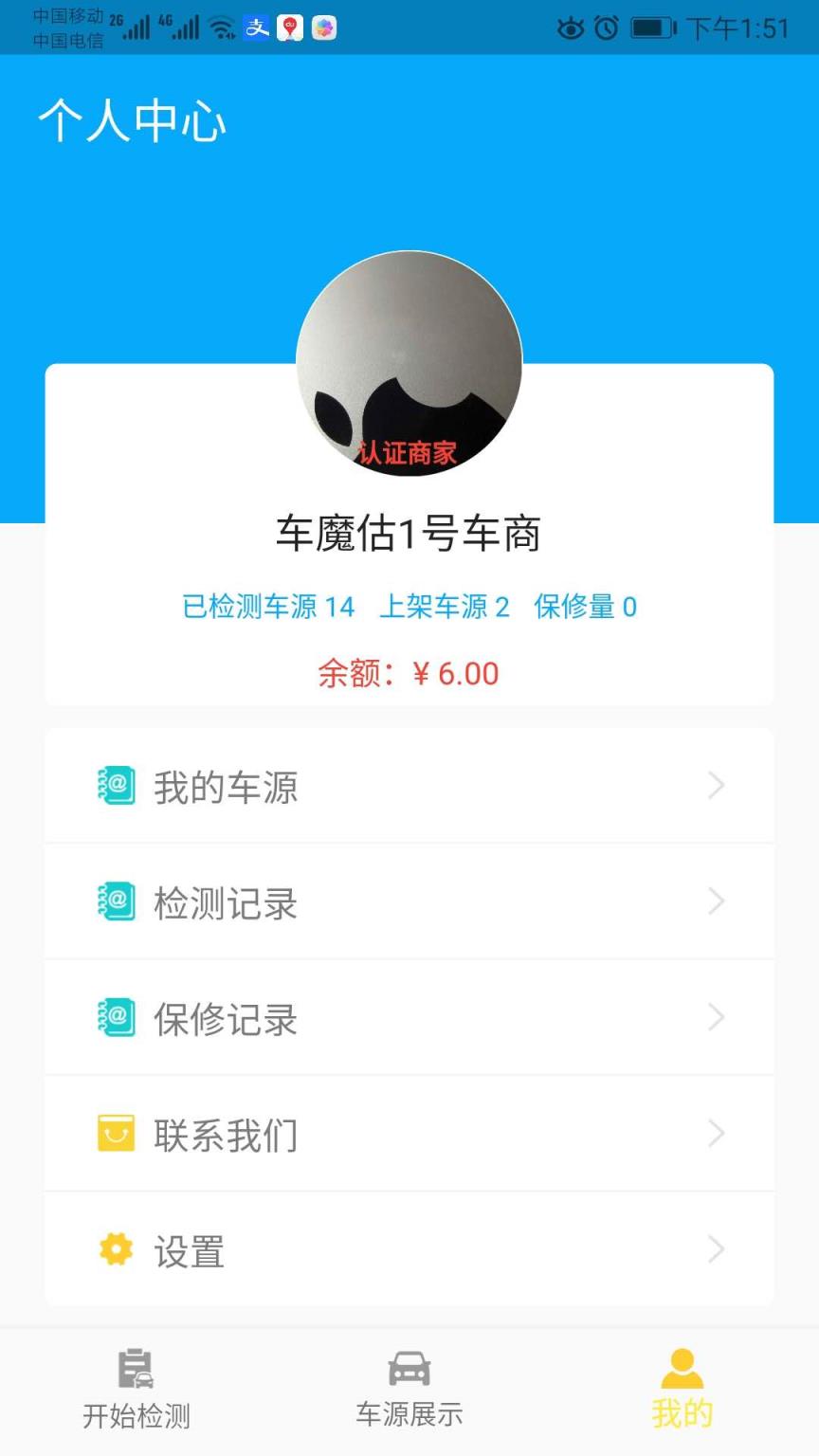Image resolution: width=819 pixels, height=1456 pixels.
Task: Select the 开始检测 detection icon
Action: pos(136,1370)
